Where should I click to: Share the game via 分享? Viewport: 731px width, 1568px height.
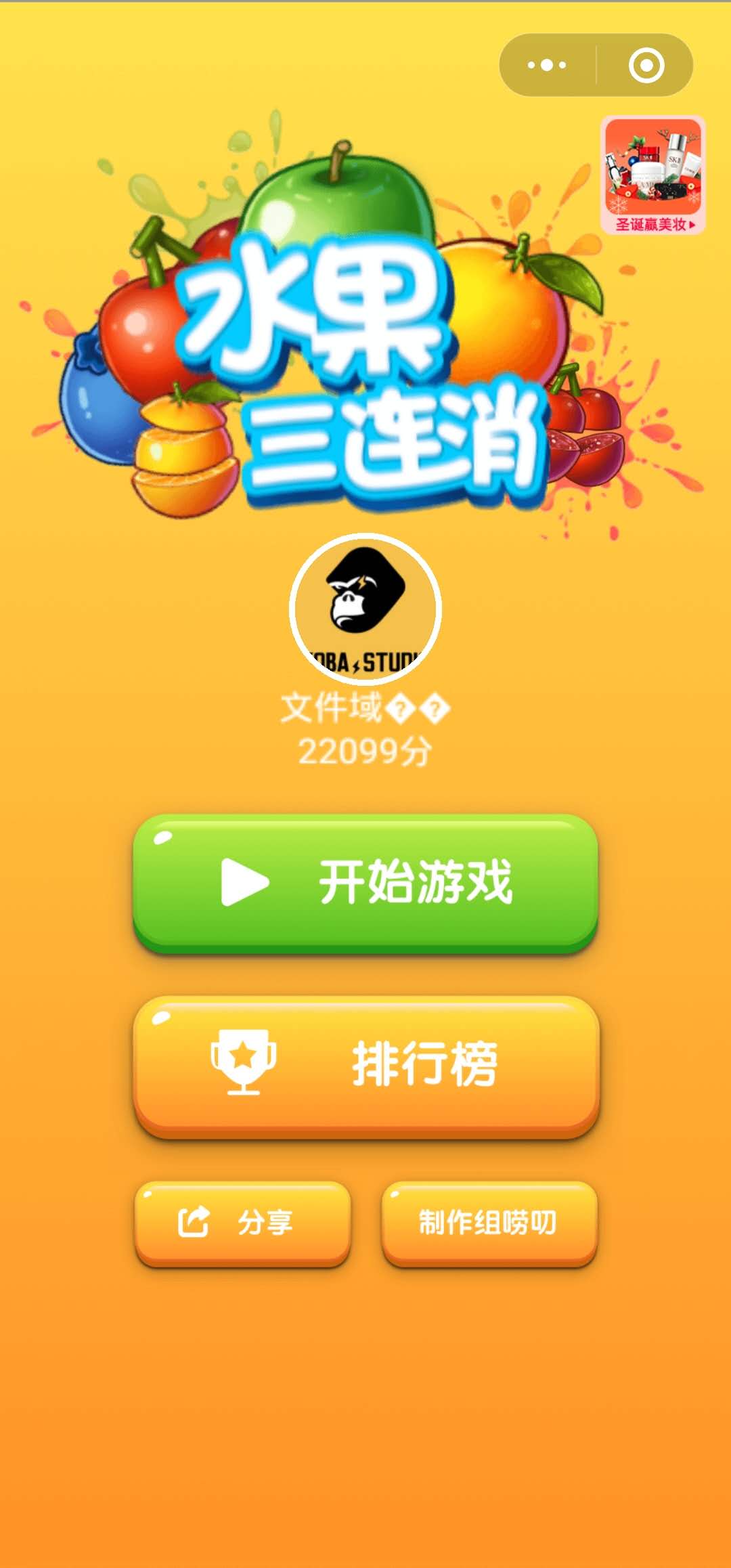(242, 1222)
